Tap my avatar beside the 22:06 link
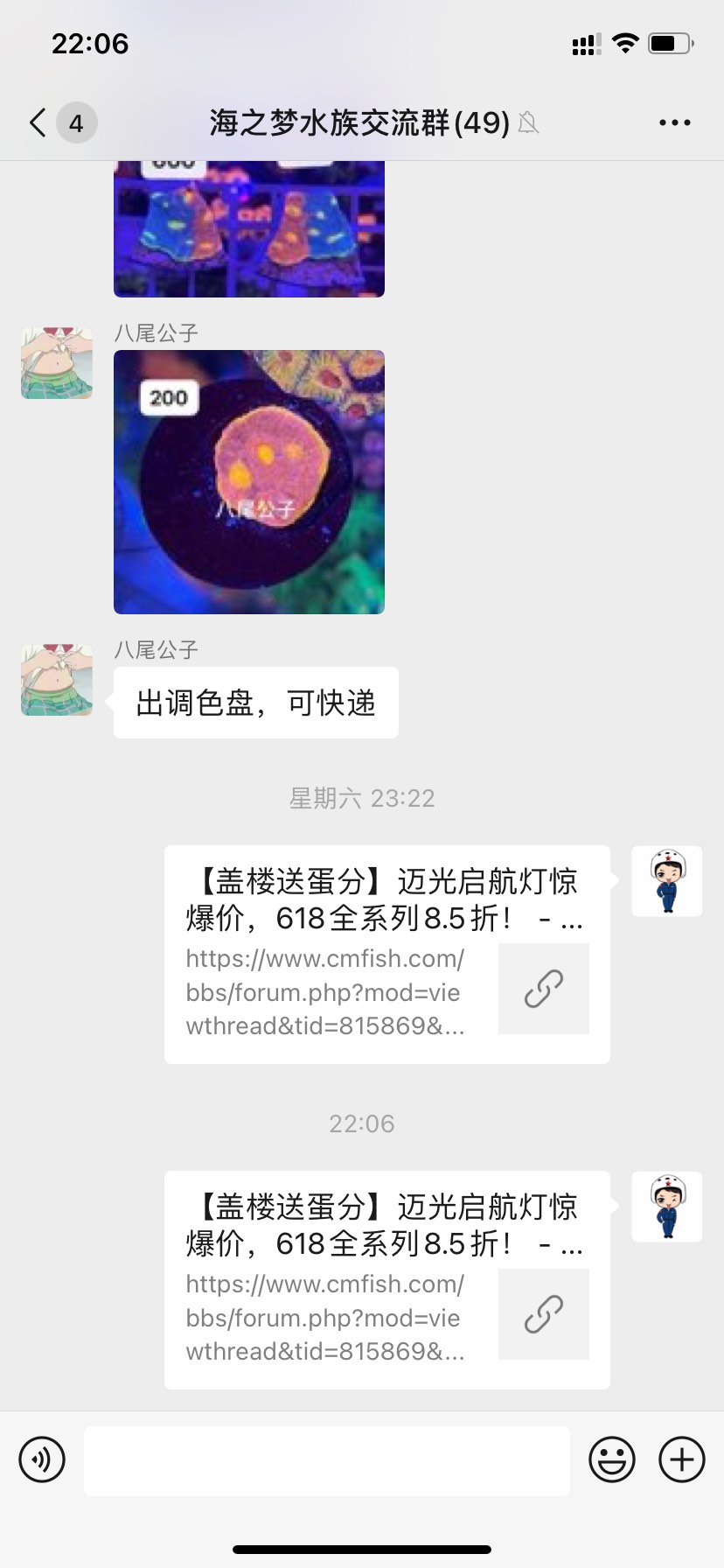Screen dimensions: 724x1568 [666, 1207]
